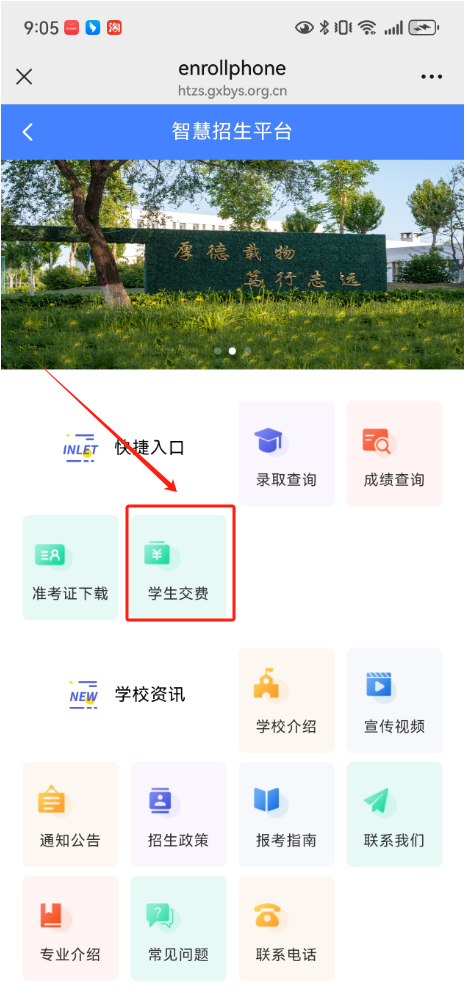Open 招生政策 enrollment policy

coord(179,814)
